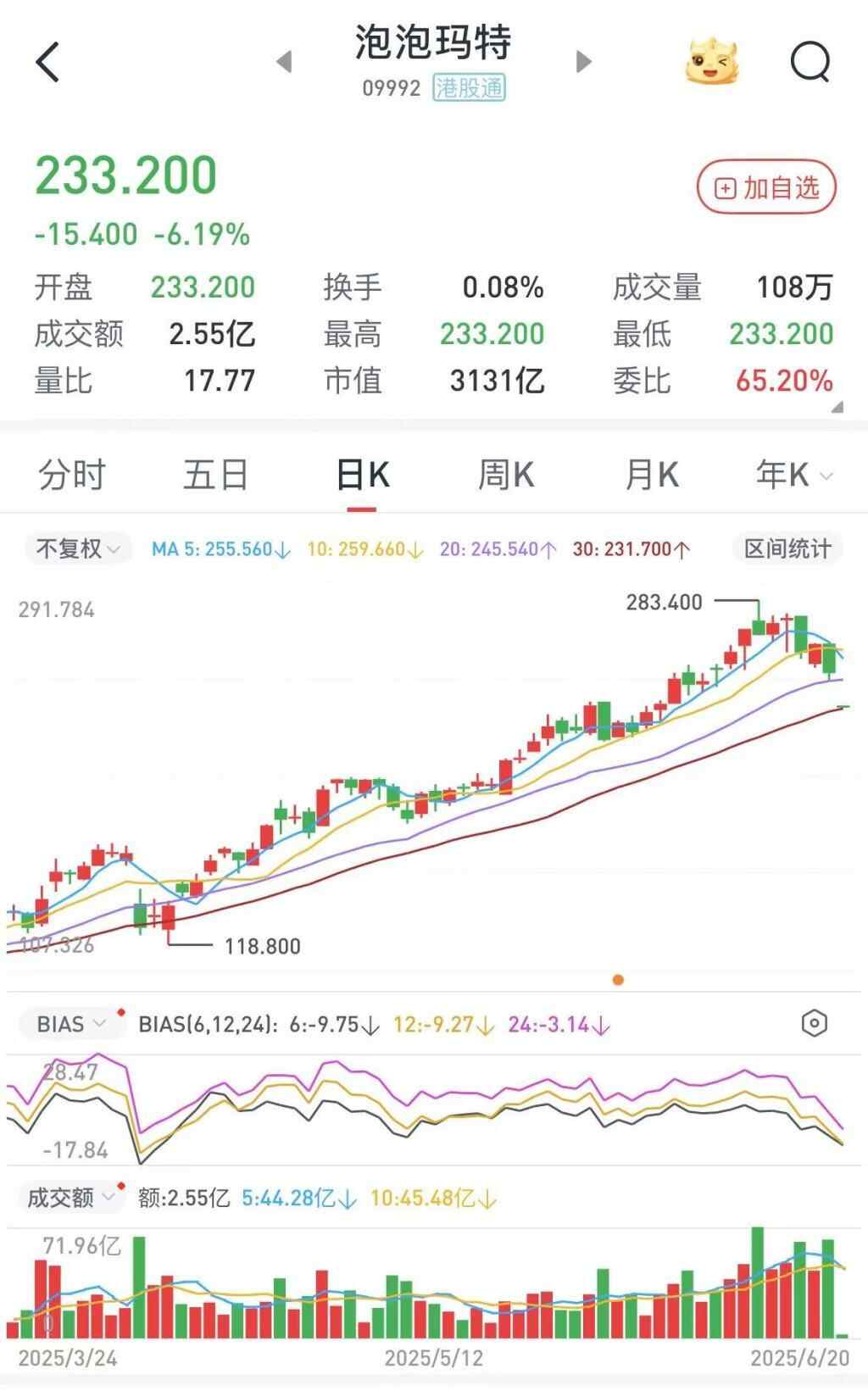The image size is (868, 1391).
Task: Select the 日K chart tab
Action: [x=362, y=475]
